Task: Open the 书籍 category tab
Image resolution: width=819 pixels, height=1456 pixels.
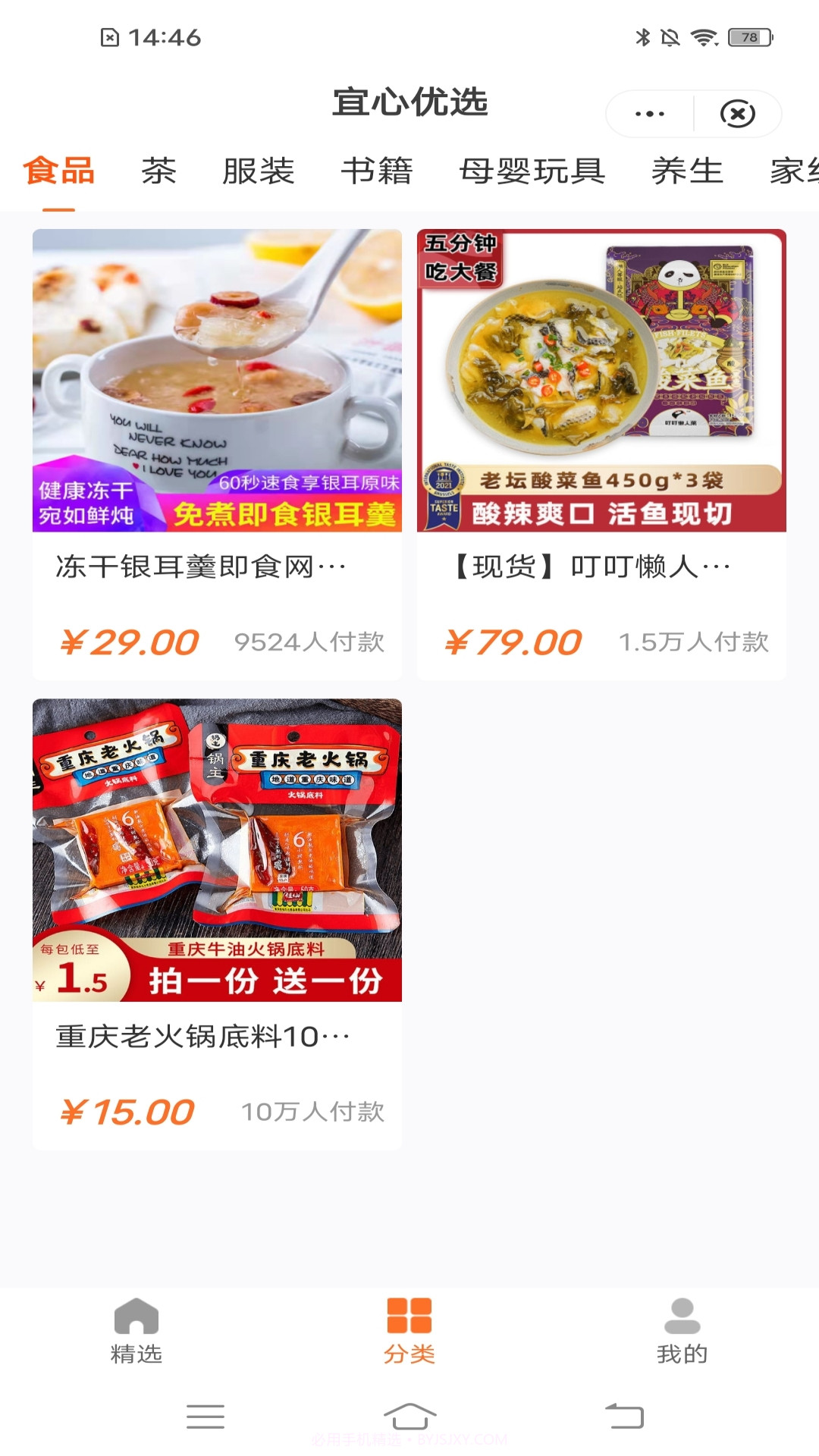Action: pyautogui.click(x=377, y=172)
